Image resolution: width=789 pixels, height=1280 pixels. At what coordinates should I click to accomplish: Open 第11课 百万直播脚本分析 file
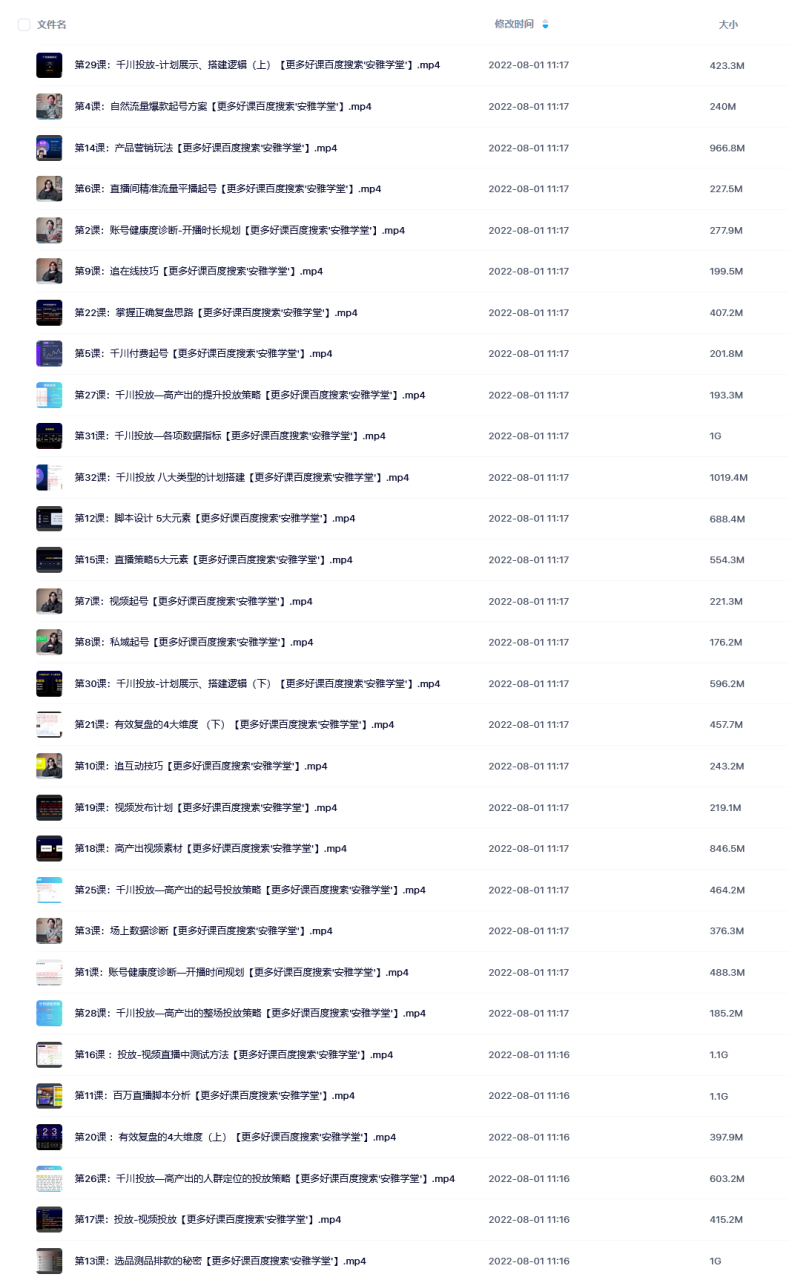point(214,1096)
